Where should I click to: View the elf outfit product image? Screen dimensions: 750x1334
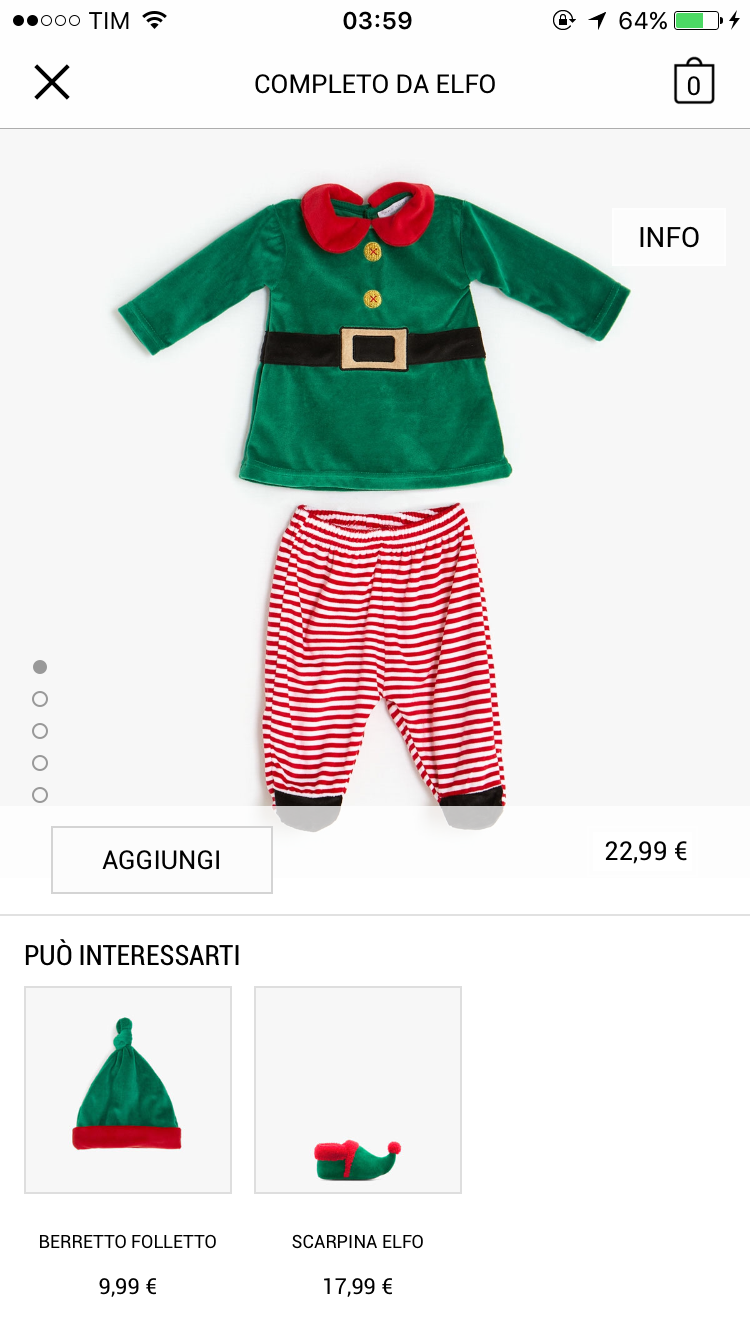375,480
